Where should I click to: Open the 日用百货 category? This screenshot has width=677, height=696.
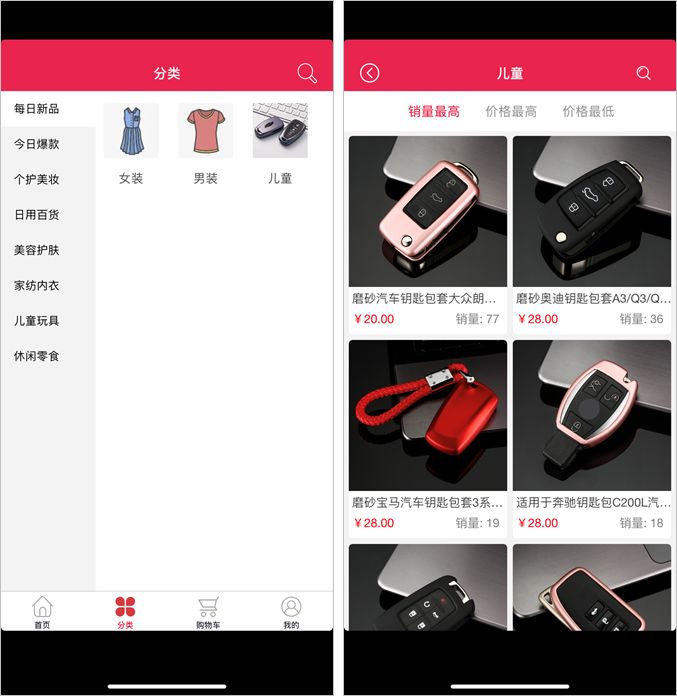(37, 215)
